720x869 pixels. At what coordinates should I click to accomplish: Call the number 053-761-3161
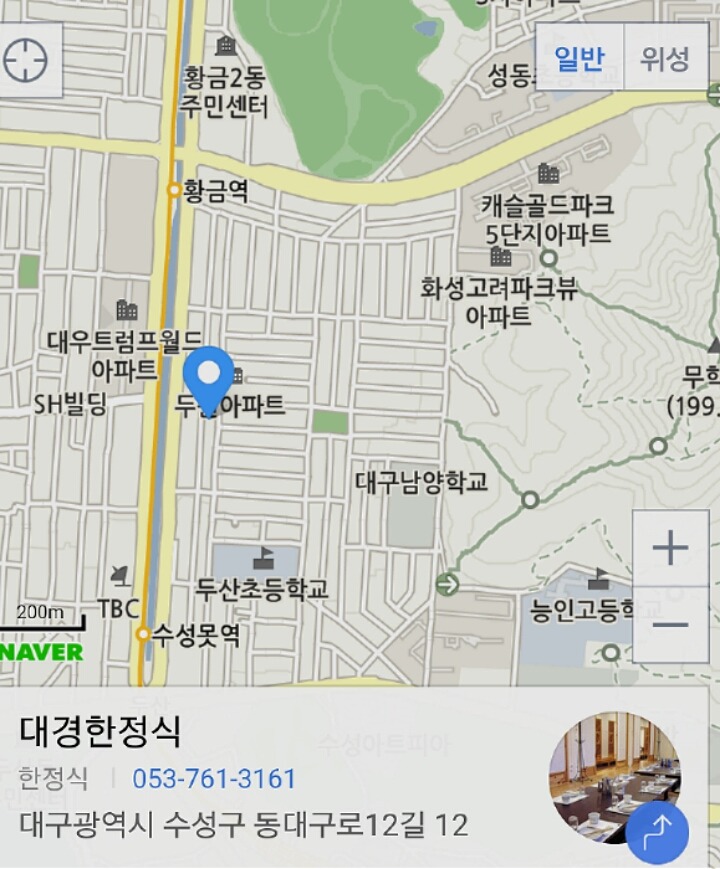click(214, 779)
